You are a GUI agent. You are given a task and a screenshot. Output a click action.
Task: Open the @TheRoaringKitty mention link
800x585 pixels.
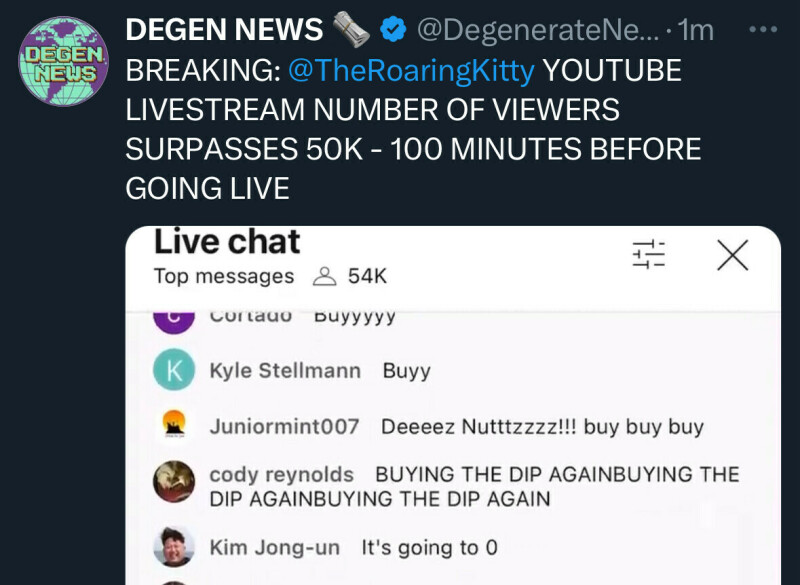click(x=411, y=71)
